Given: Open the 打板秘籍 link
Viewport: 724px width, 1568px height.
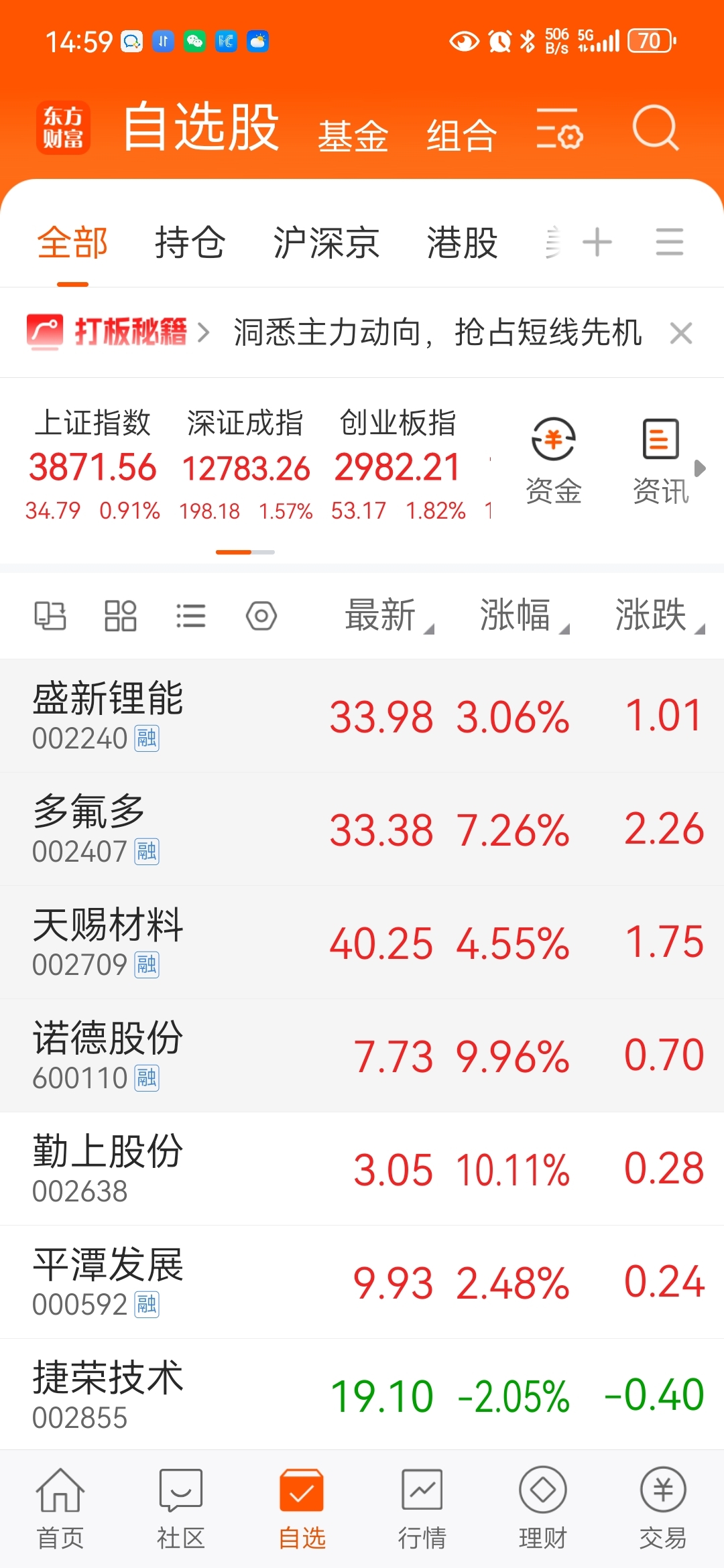Looking at the screenshot, I should [119, 332].
